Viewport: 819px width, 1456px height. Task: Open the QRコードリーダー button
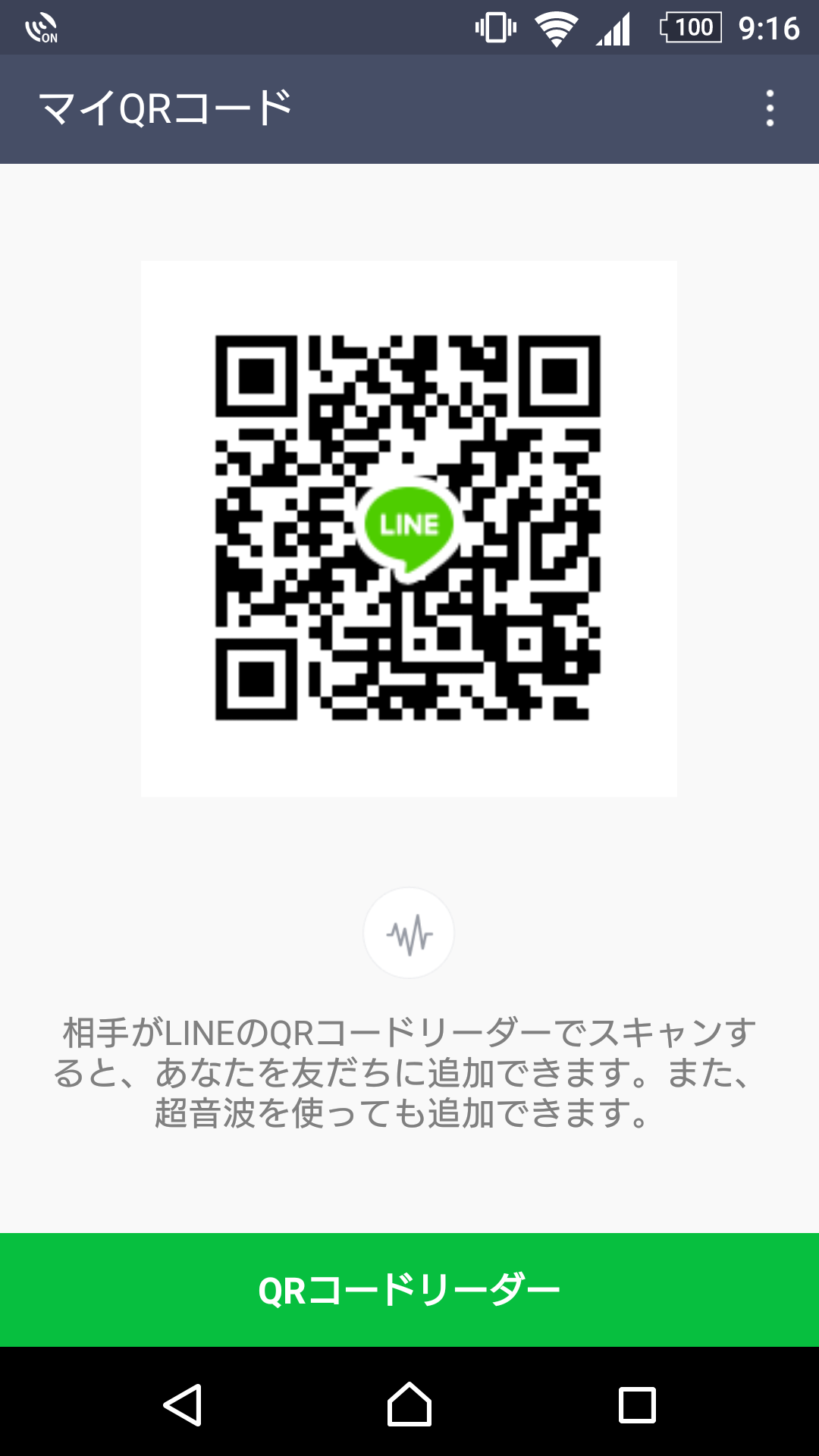point(409,1290)
